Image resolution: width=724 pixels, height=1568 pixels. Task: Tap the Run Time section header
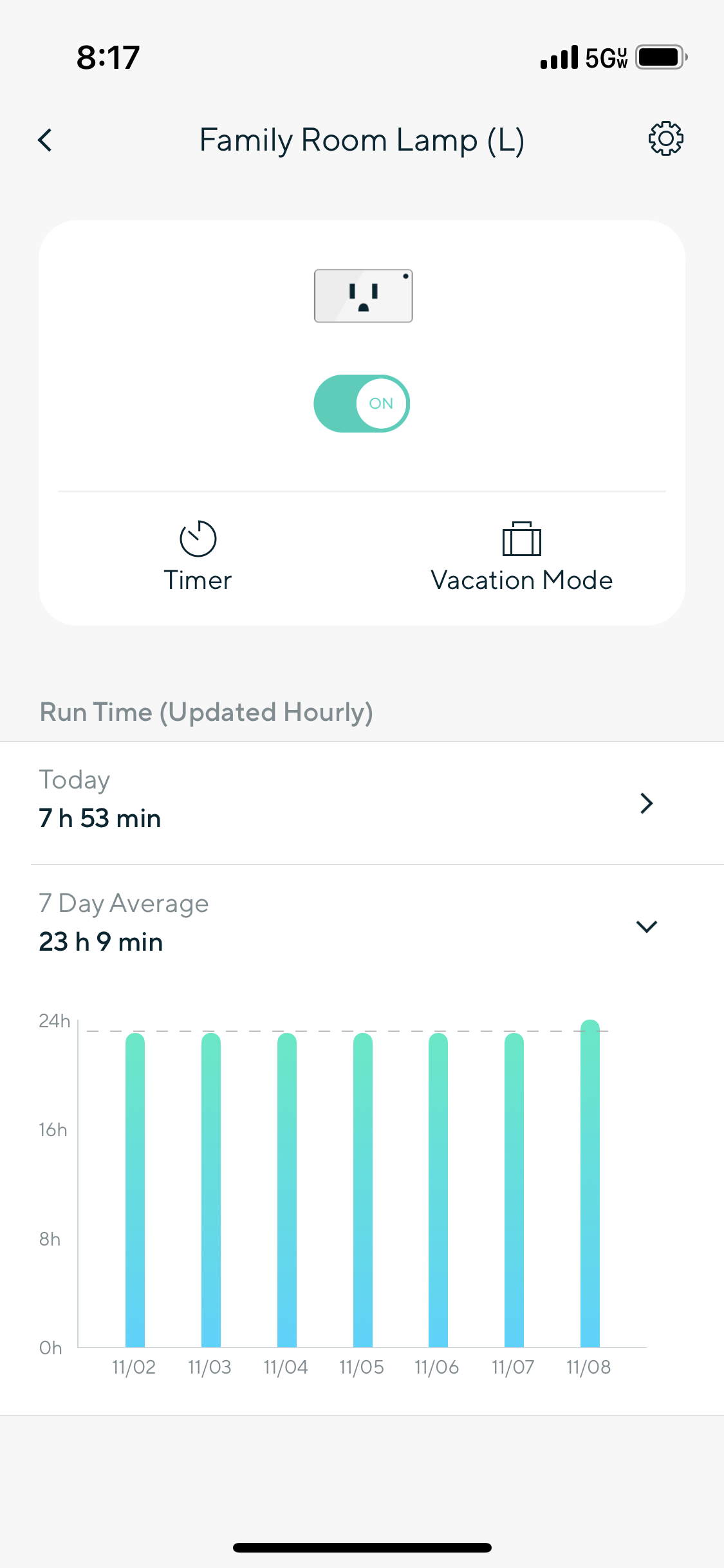207,711
